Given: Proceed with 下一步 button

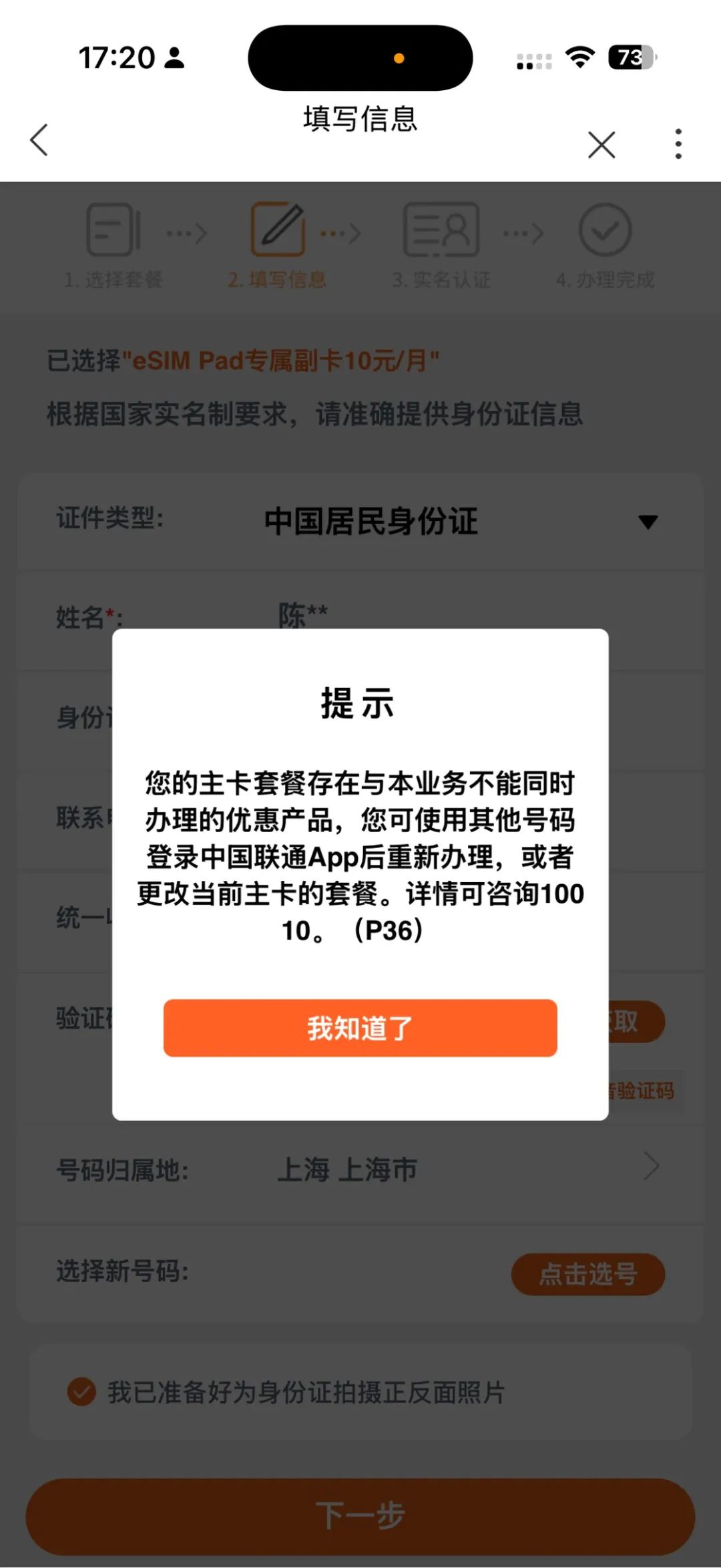Looking at the screenshot, I should pos(360,1515).
